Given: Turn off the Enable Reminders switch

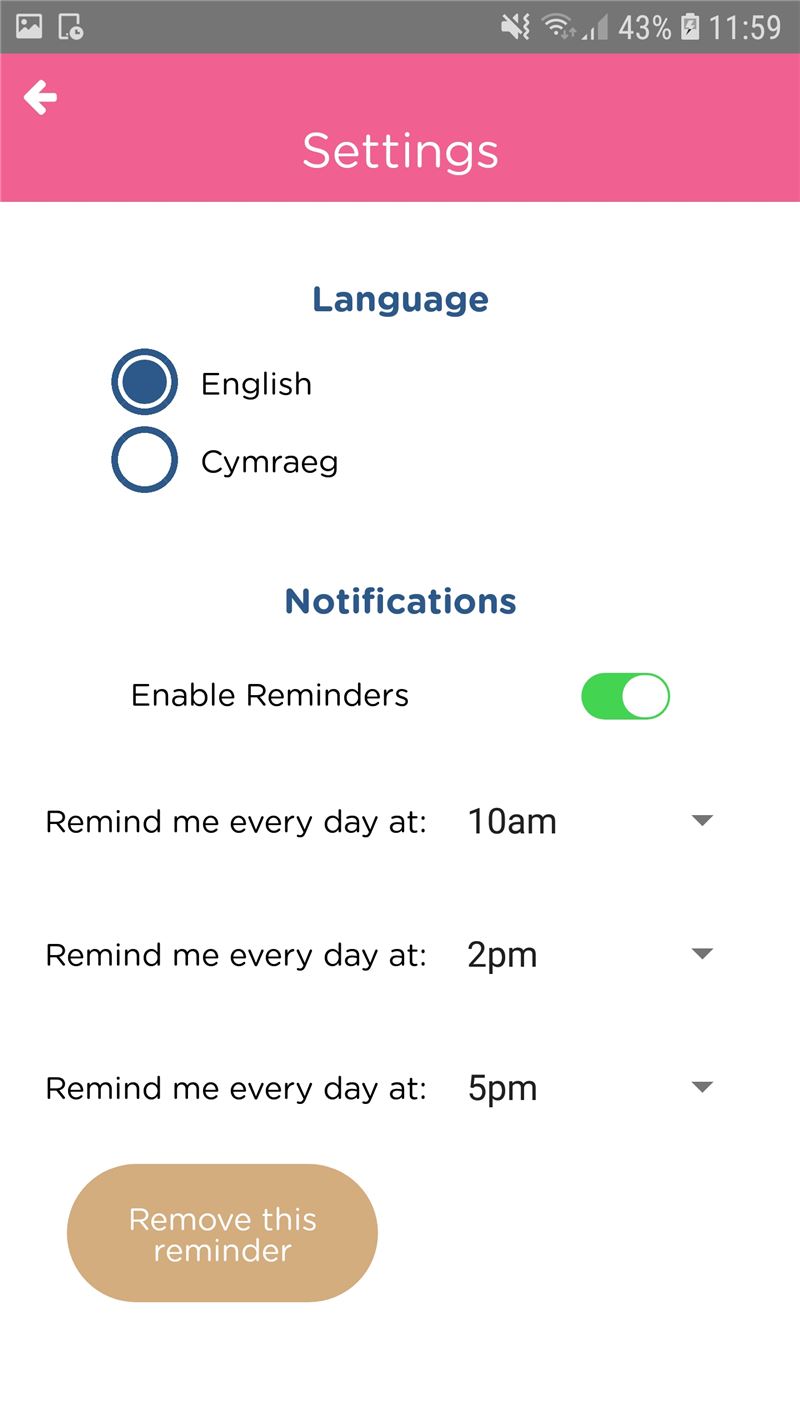Looking at the screenshot, I should [x=625, y=696].
